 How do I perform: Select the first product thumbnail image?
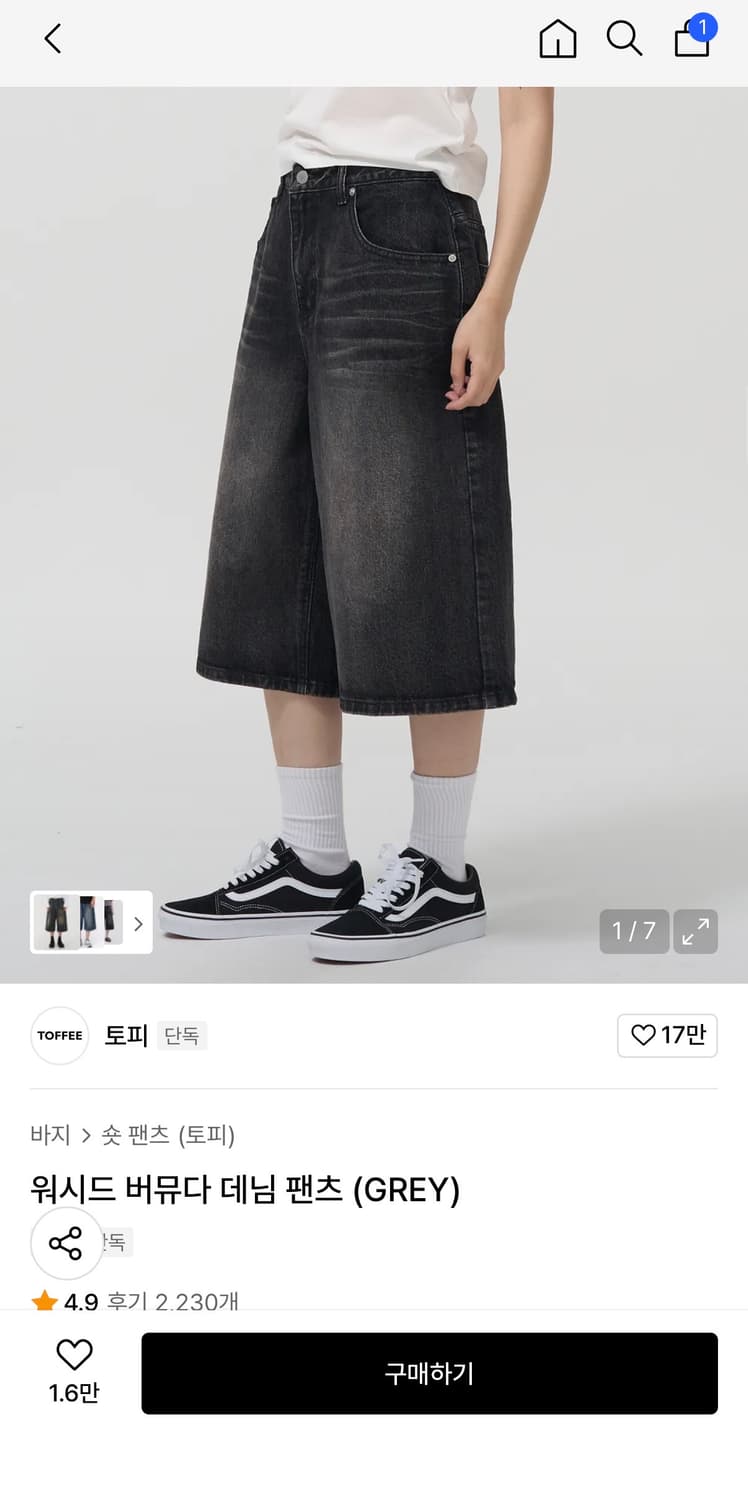point(56,922)
